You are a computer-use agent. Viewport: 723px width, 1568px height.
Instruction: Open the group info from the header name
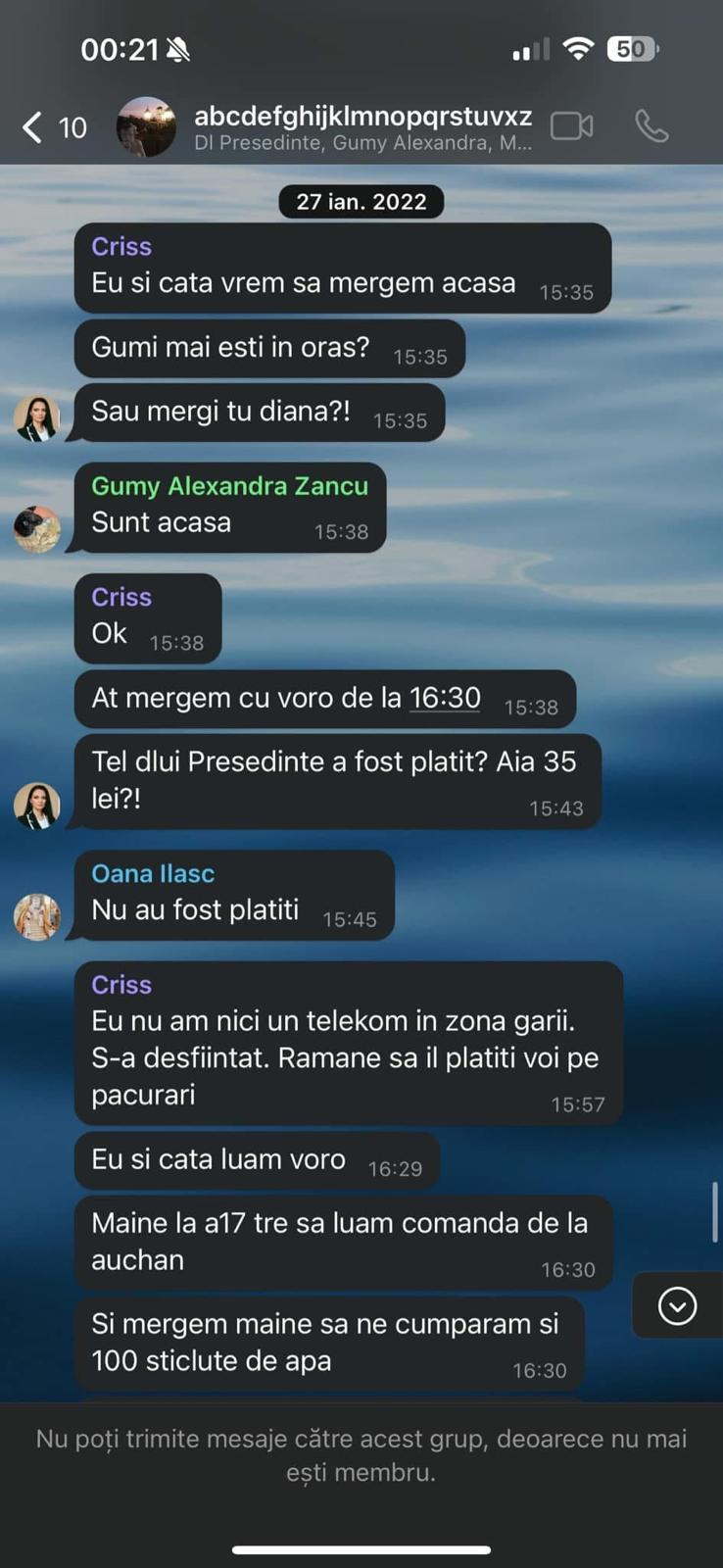(362, 117)
